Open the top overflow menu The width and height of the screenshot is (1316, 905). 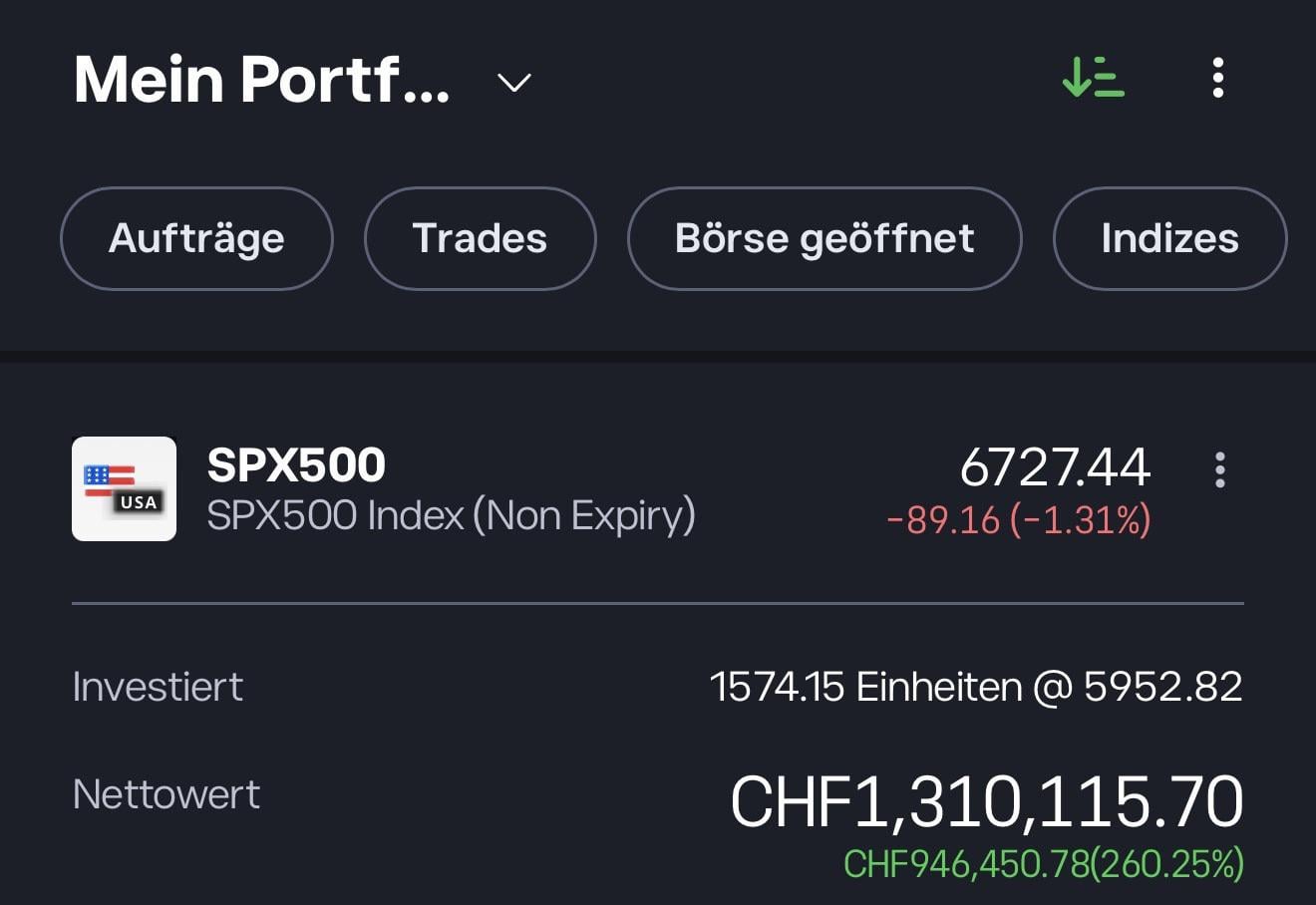pos(1217,78)
